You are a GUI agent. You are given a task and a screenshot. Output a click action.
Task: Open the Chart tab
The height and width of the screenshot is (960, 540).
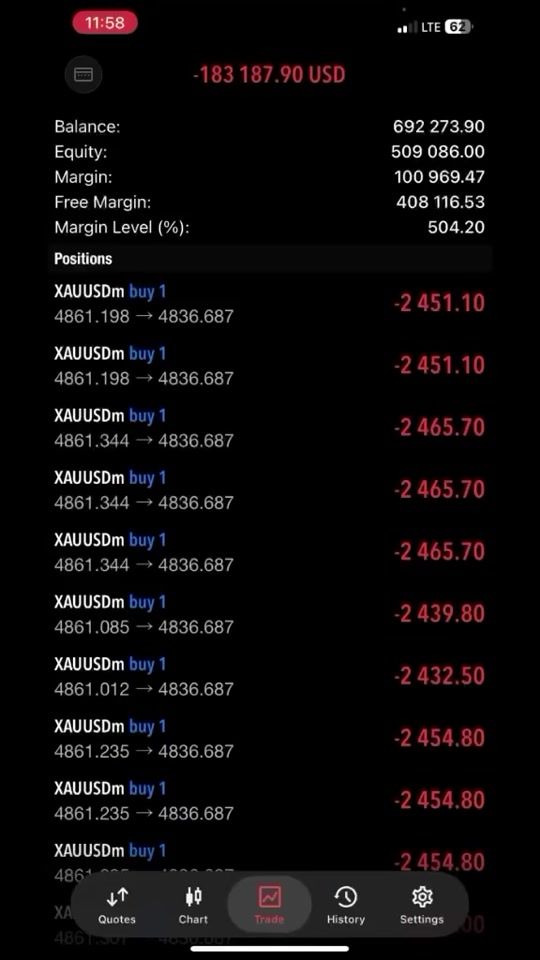(193, 906)
